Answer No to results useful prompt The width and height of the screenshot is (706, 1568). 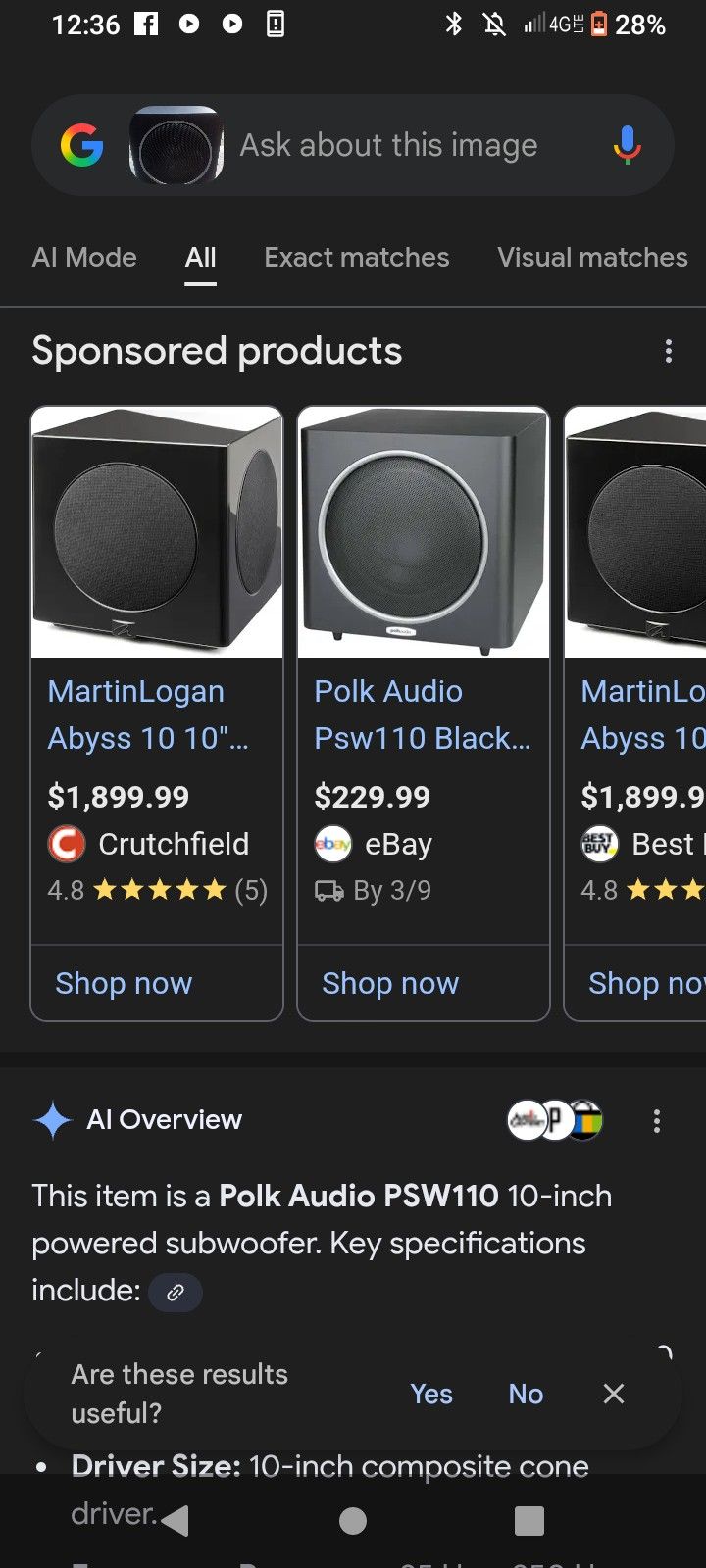click(x=526, y=1394)
